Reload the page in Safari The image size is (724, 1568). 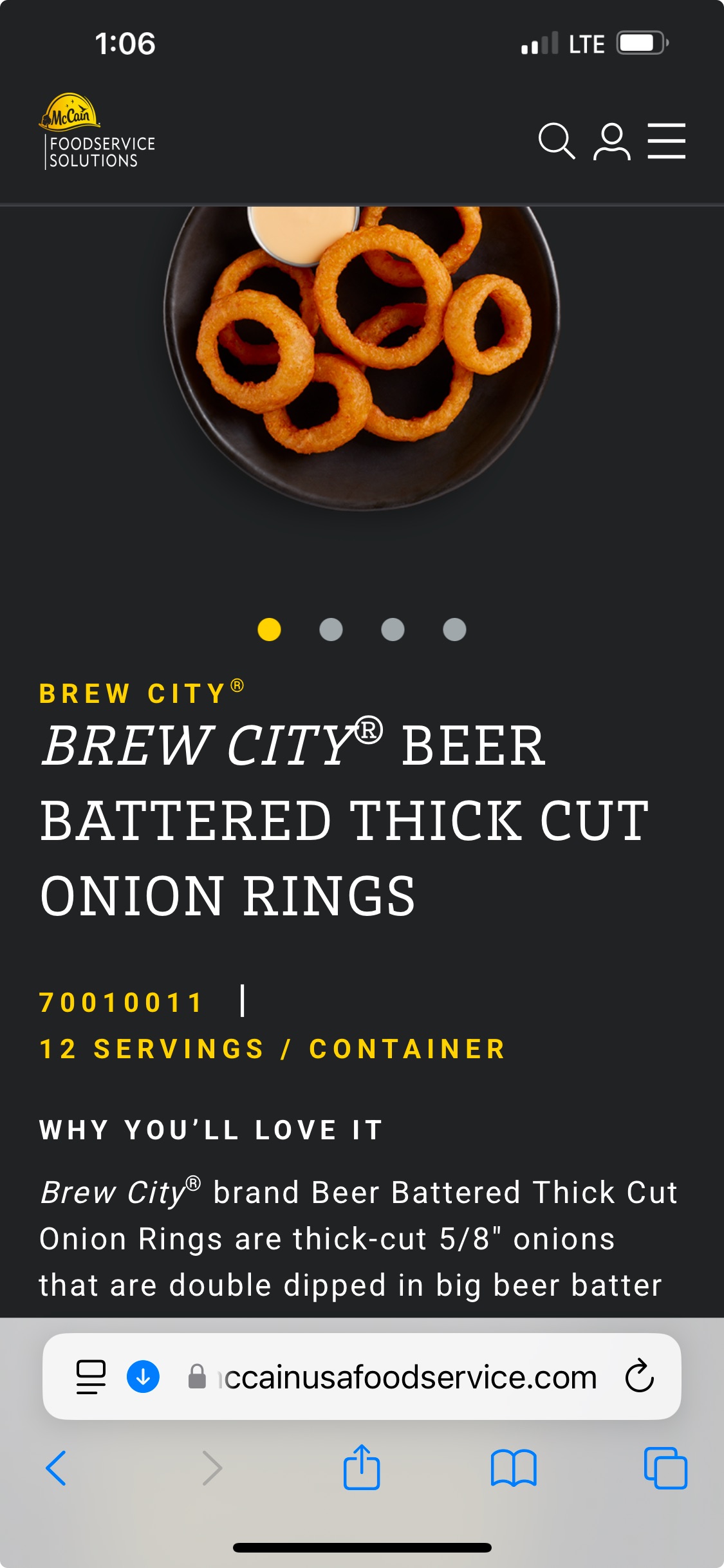[640, 1376]
